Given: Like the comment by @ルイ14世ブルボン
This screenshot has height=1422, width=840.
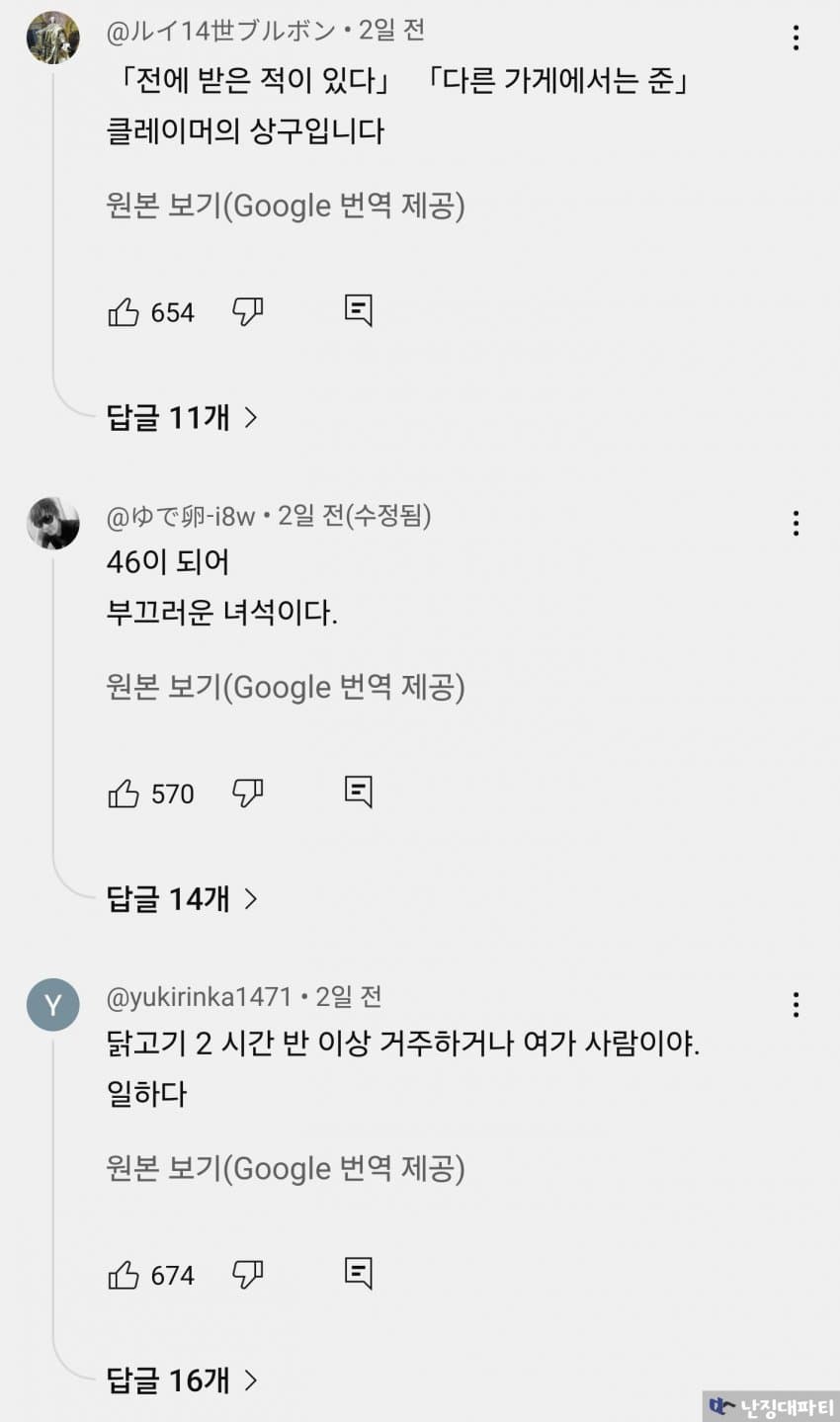Looking at the screenshot, I should pyautogui.click(x=124, y=312).
